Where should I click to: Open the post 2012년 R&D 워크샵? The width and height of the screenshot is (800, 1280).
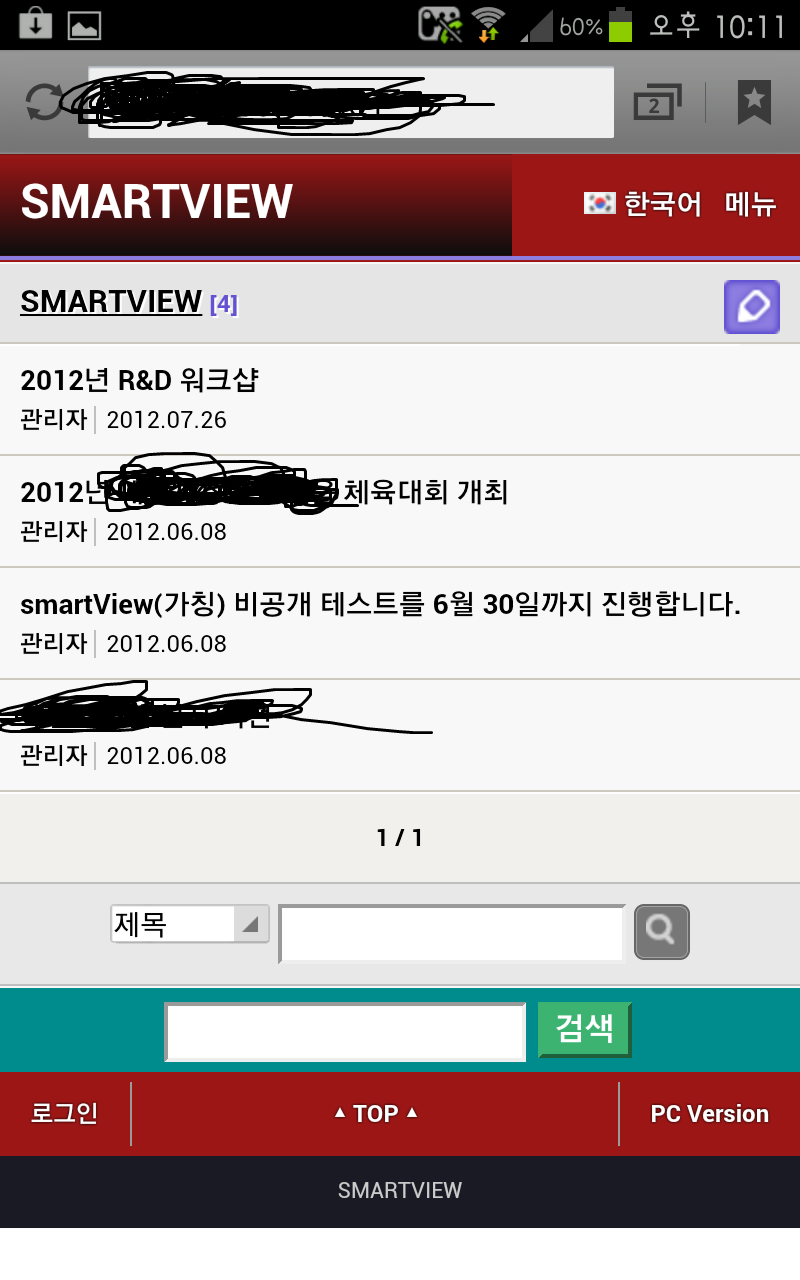pos(140,380)
